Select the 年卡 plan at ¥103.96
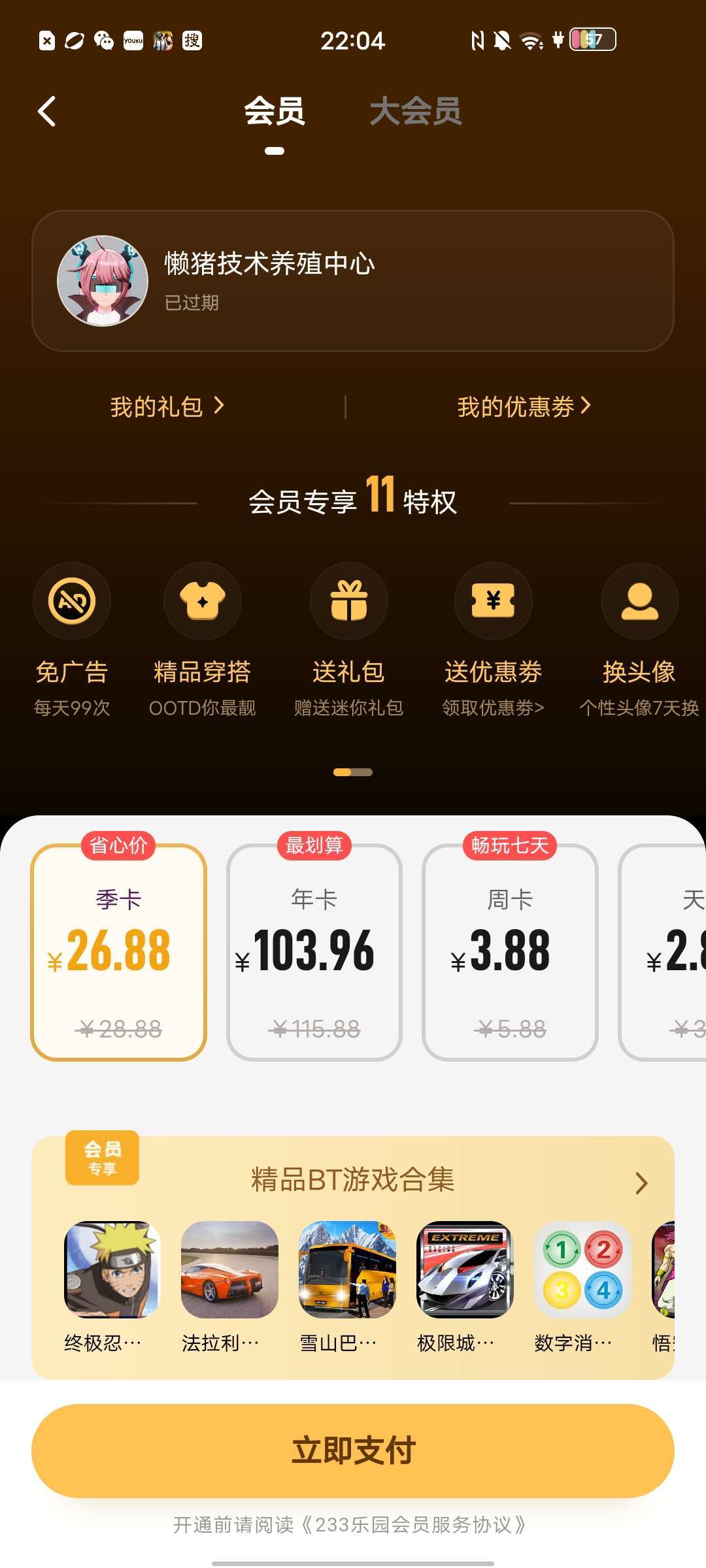This screenshot has width=706, height=1568. (314, 952)
